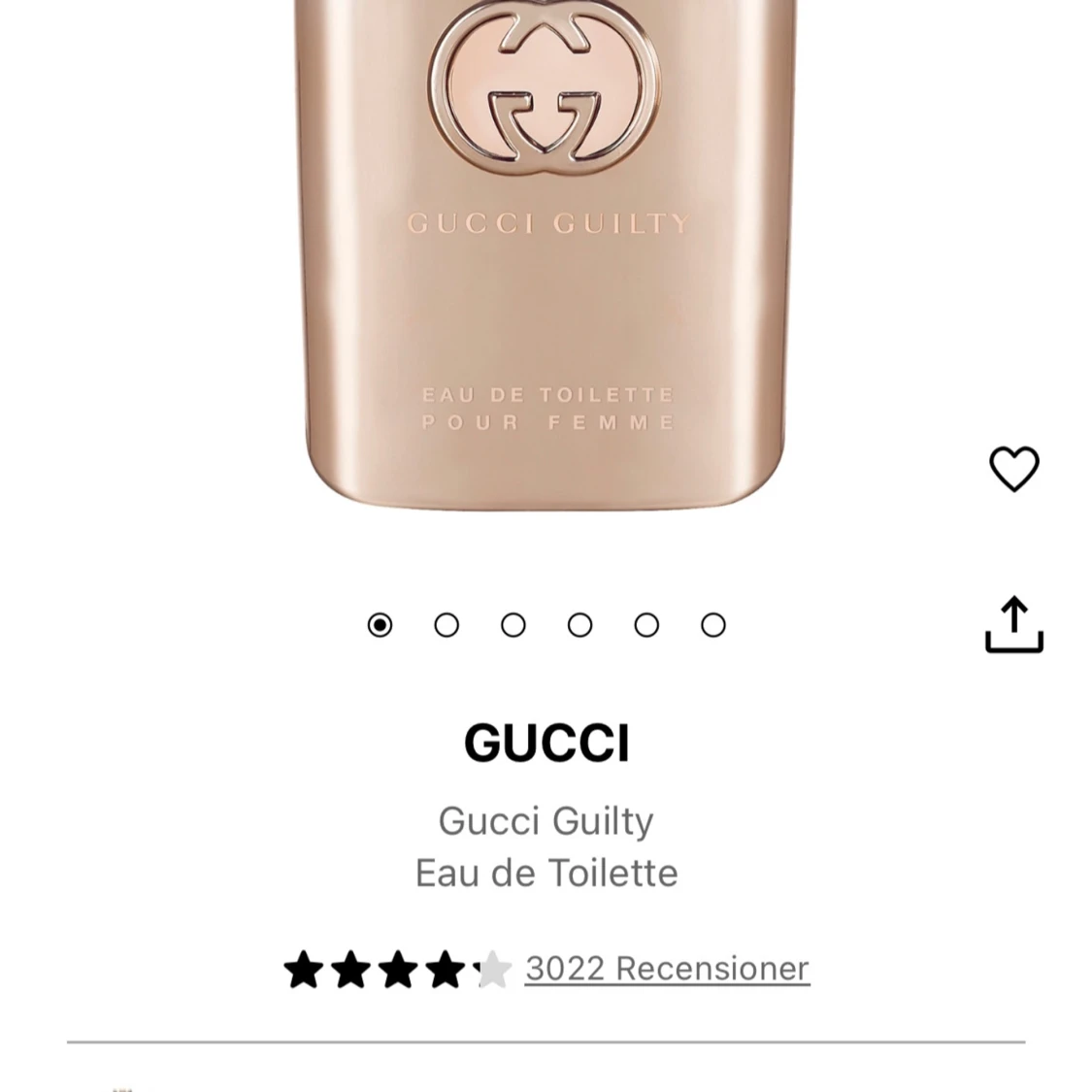Share this Gucci Guilty product
This screenshot has height=1092, width=1092.
coord(1013,624)
